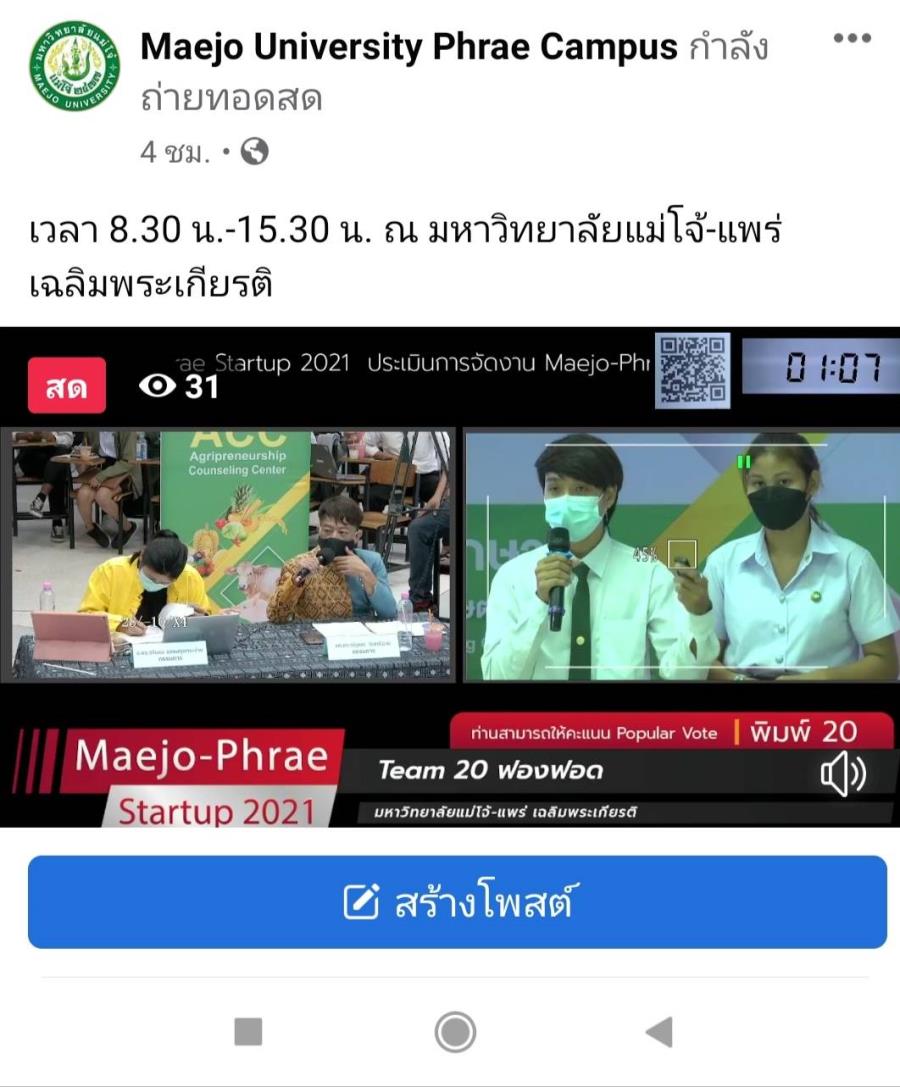Open the recent apps square button

tap(248, 1031)
